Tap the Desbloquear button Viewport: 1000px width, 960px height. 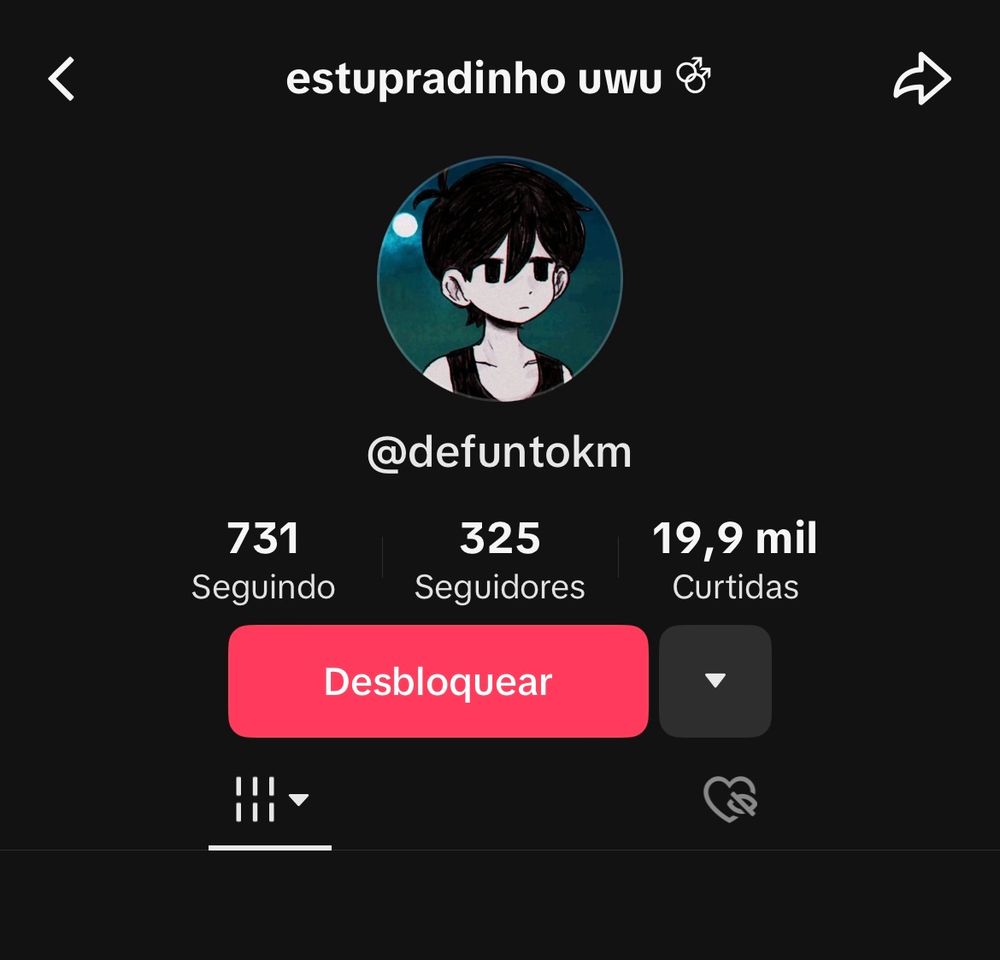pyautogui.click(x=438, y=681)
